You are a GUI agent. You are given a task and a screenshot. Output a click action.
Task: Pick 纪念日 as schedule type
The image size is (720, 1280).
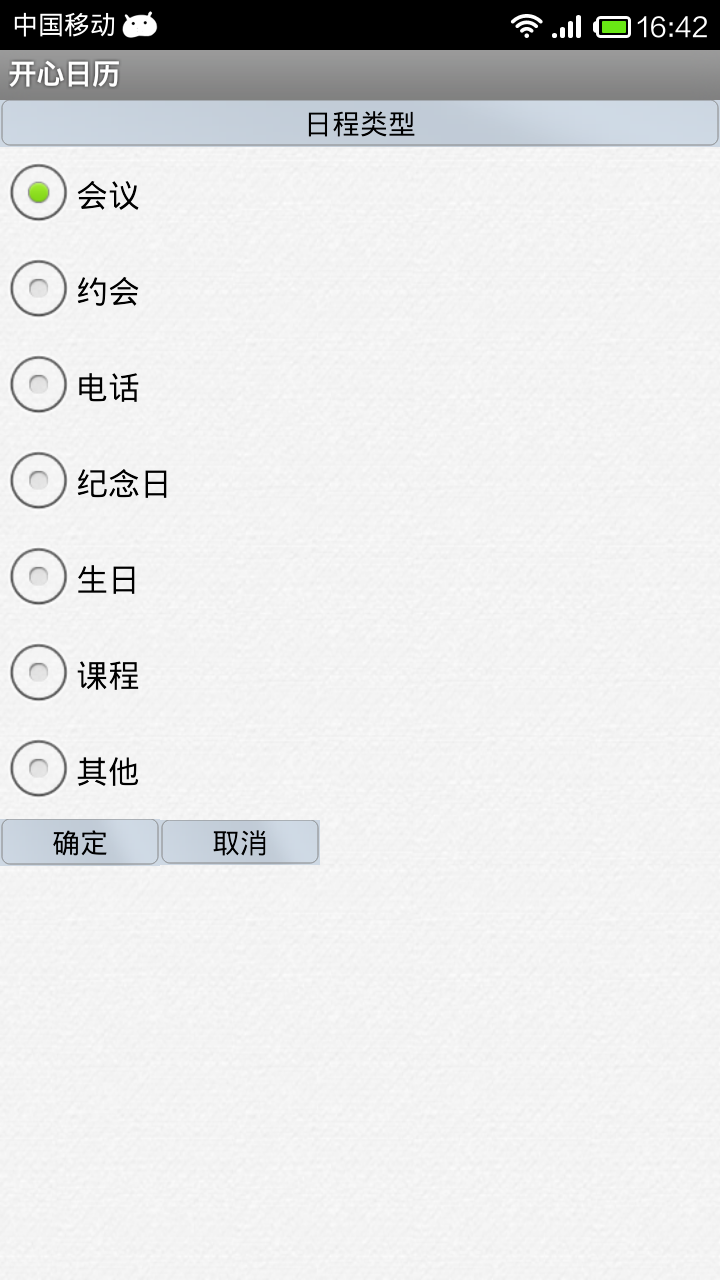90,481
